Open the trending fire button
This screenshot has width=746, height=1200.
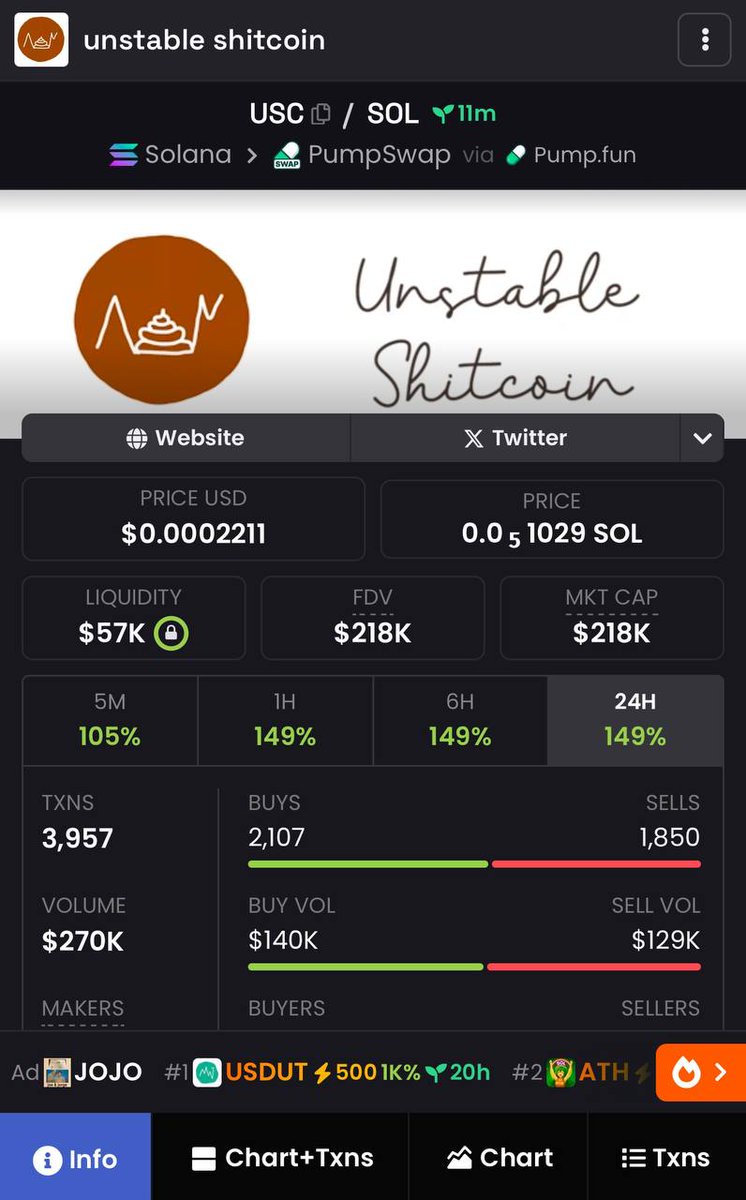coord(700,1072)
